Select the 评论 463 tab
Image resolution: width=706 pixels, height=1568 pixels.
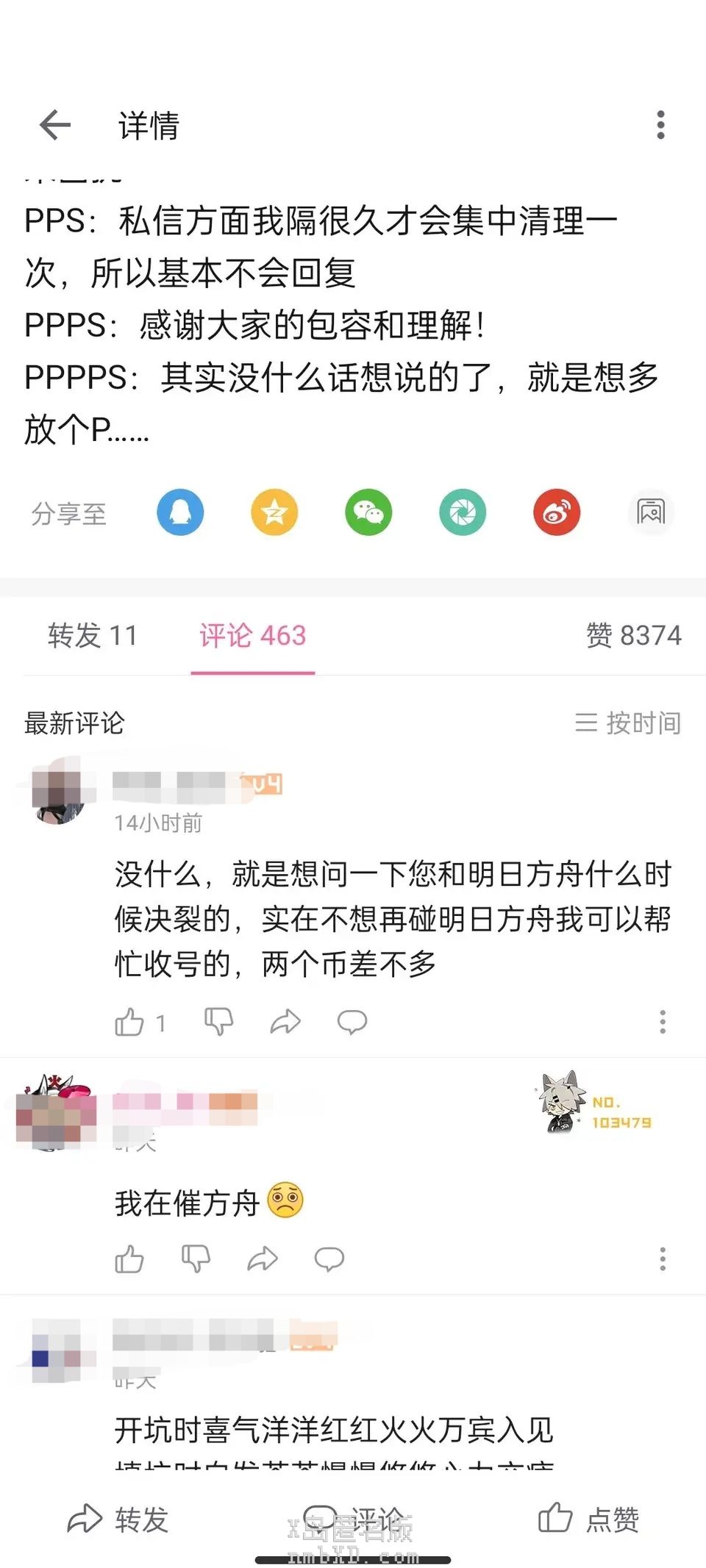(252, 636)
